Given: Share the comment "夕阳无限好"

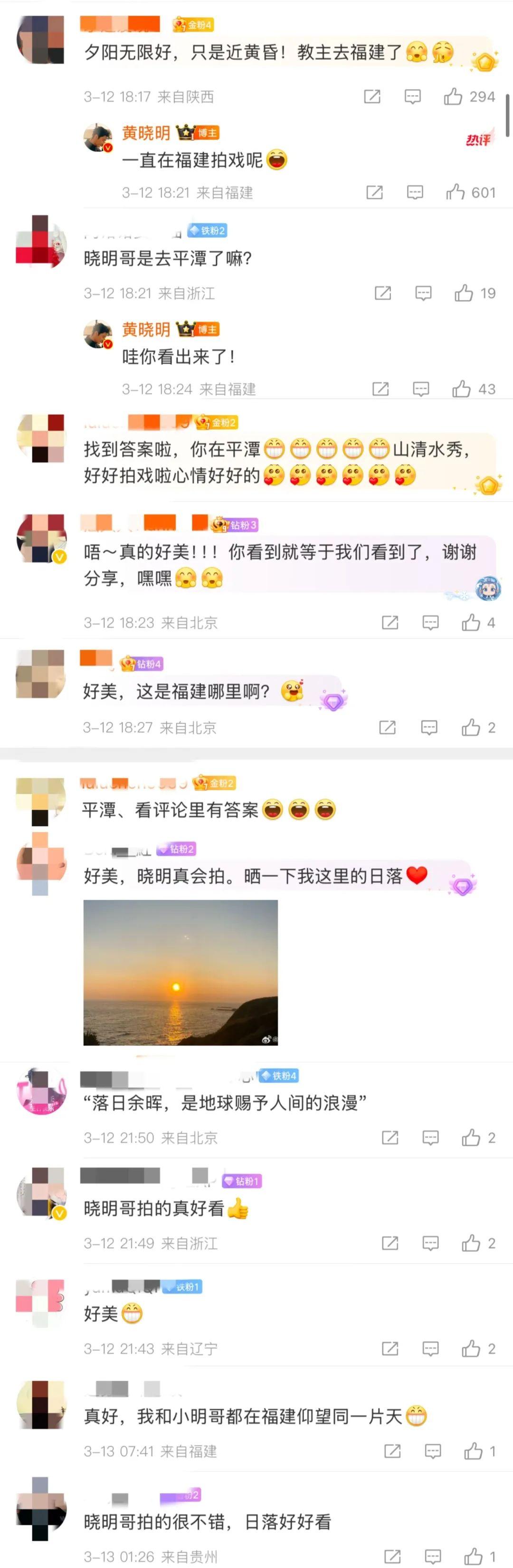Looking at the screenshot, I should coord(372,96).
